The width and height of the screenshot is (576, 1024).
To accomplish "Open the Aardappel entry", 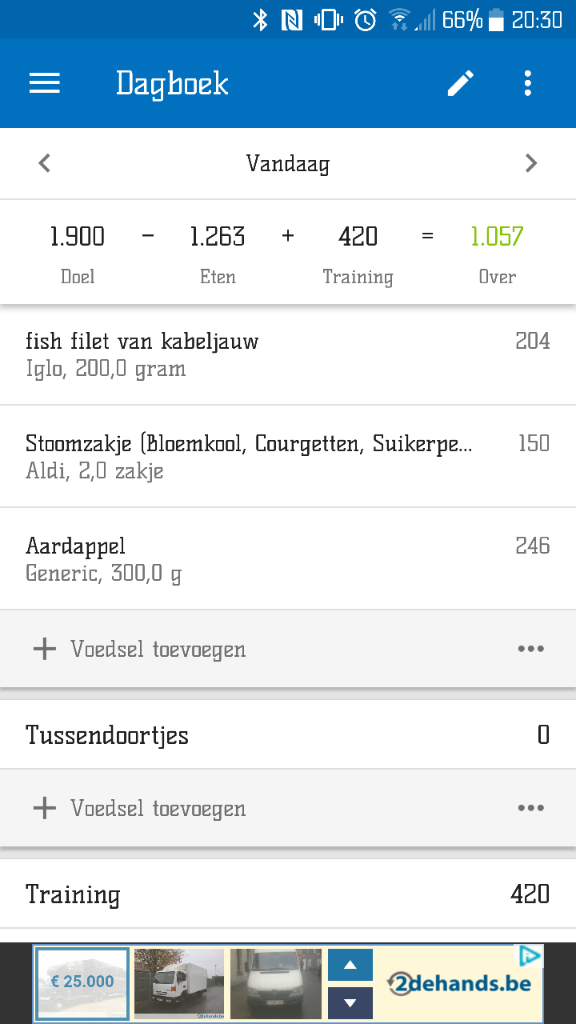I will click(x=288, y=559).
